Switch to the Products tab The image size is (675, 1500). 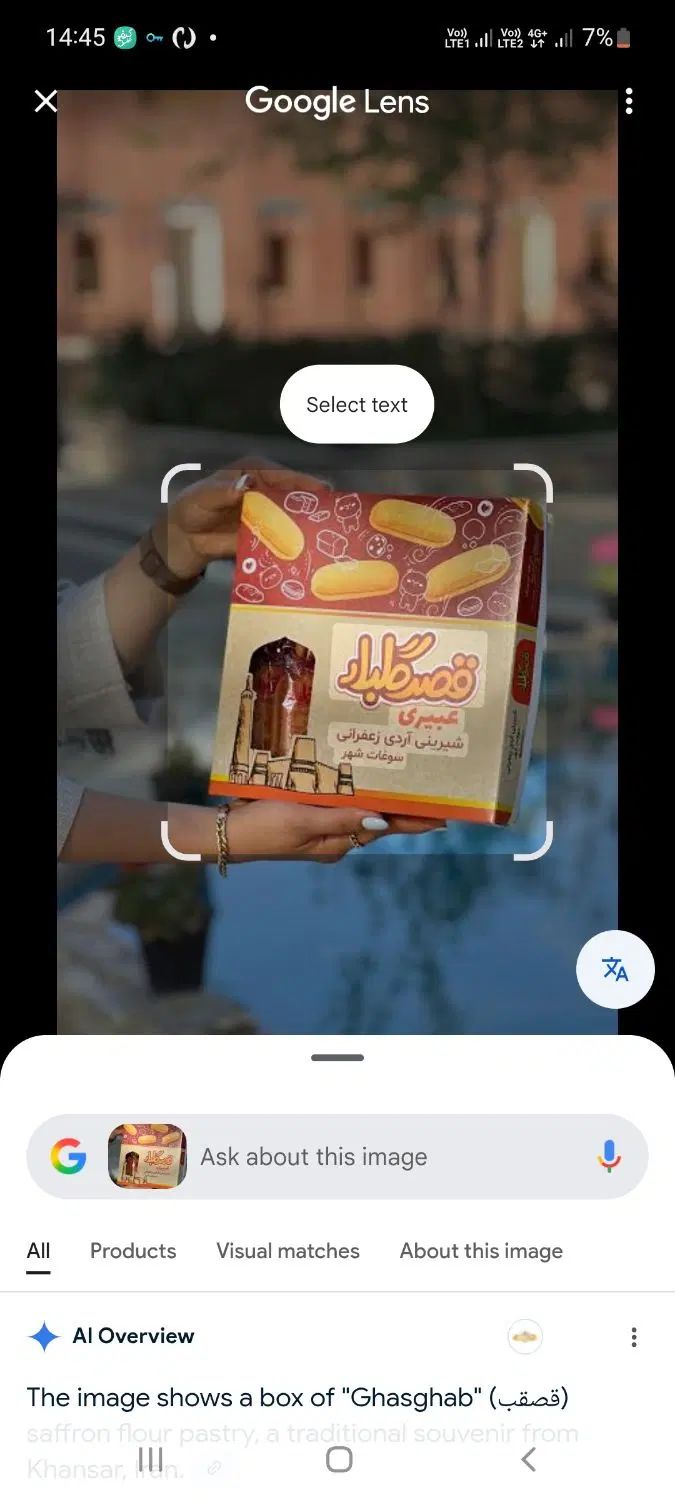(x=133, y=1251)
